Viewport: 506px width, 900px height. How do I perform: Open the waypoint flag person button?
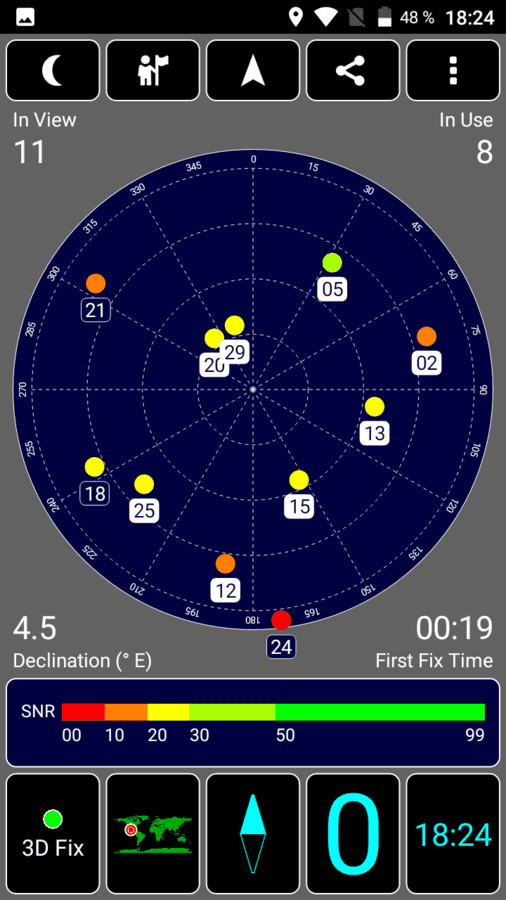[153, 71]
